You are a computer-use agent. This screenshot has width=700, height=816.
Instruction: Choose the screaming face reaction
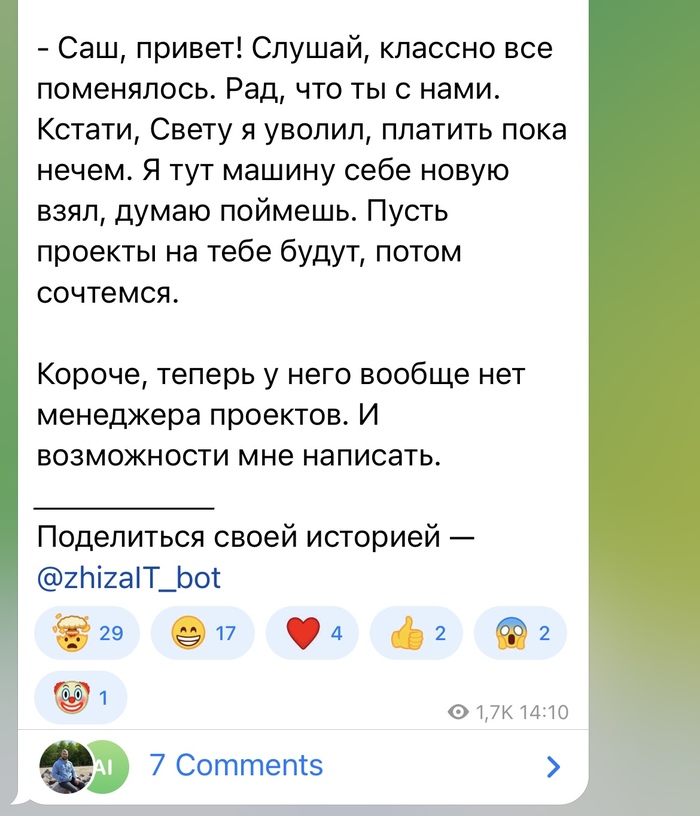click(520, 633)
